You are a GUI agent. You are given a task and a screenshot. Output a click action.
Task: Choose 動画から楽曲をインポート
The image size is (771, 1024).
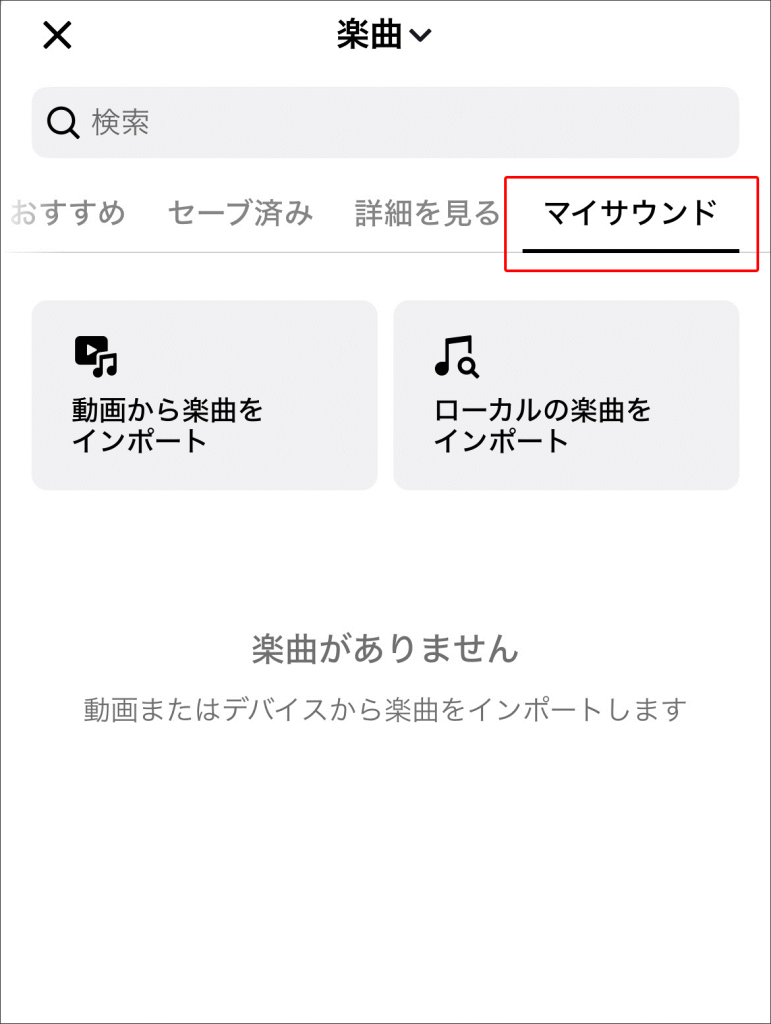pyautogui.click(x=204, y=395)
